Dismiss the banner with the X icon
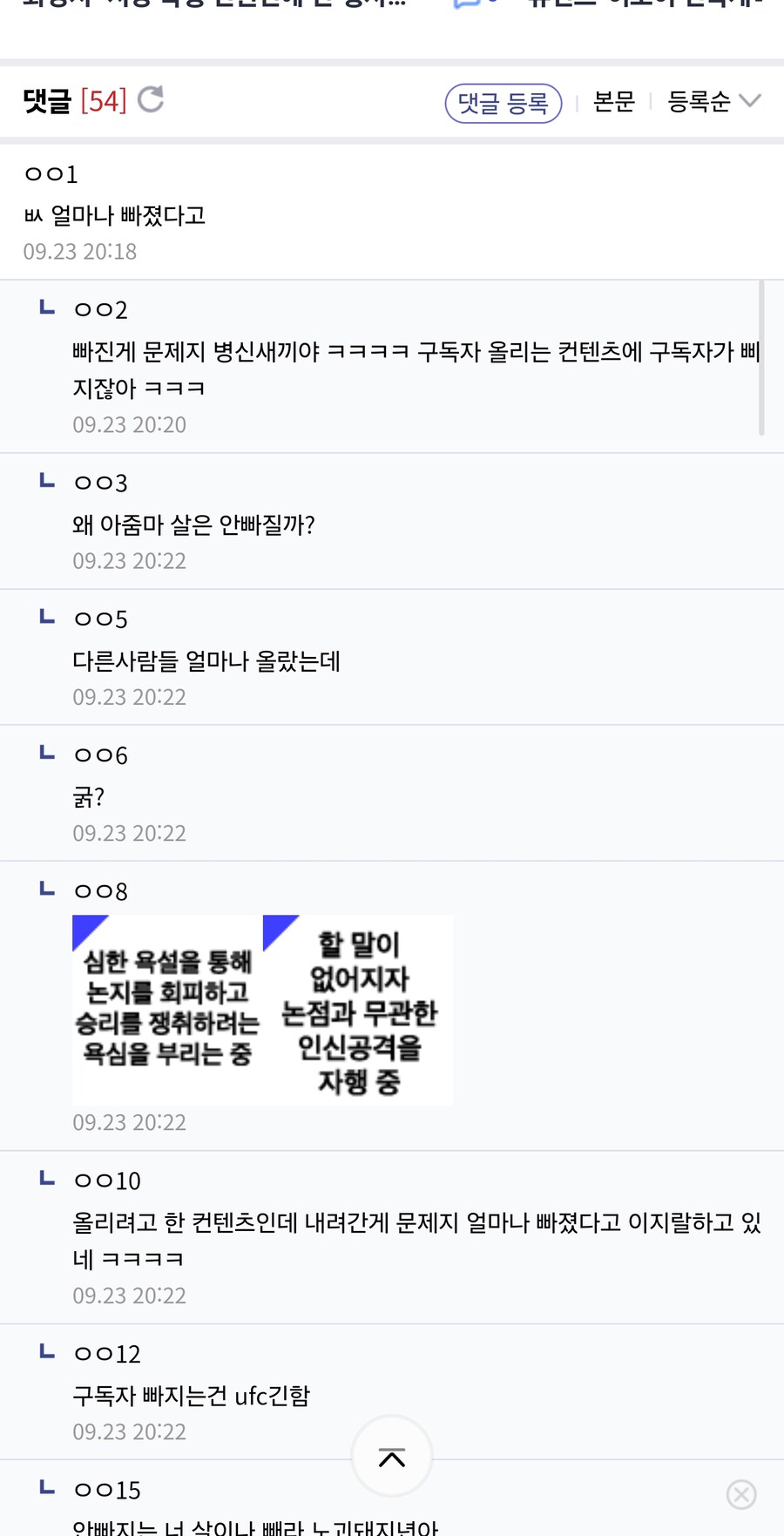 [x=741, y=1494]
